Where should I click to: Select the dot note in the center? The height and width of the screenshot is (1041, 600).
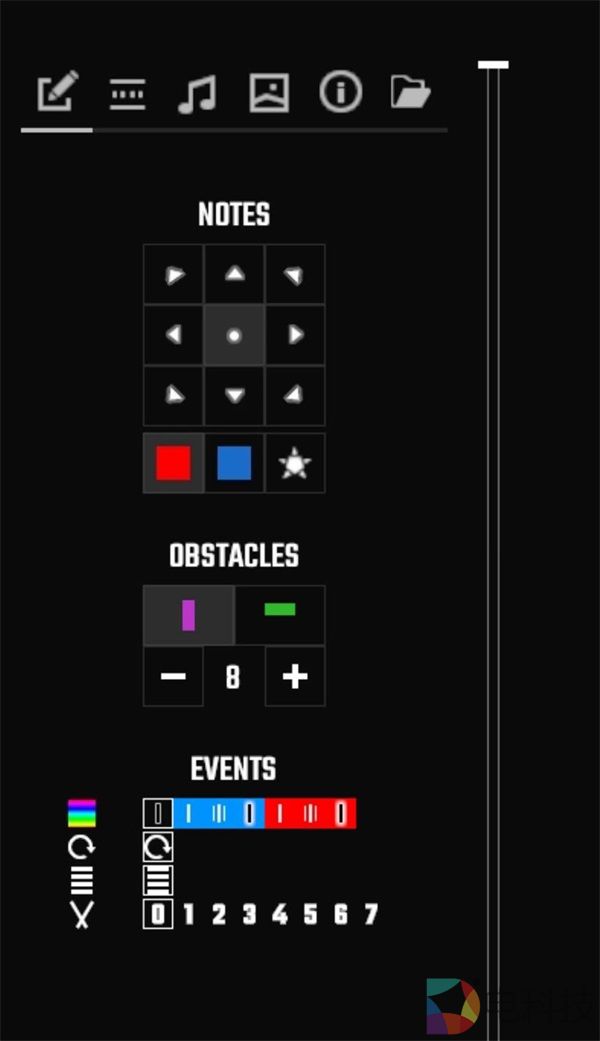click(234, 336)
